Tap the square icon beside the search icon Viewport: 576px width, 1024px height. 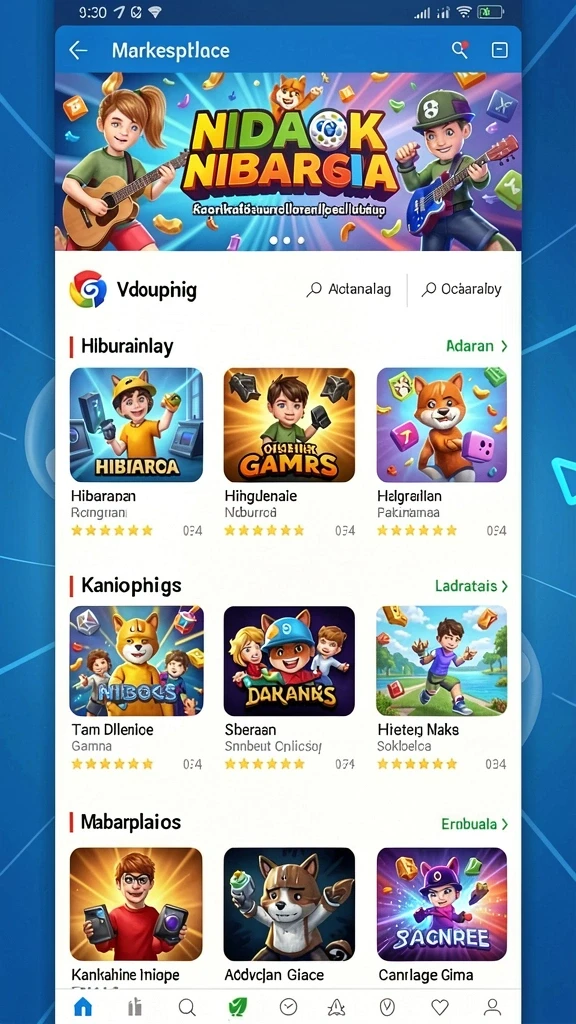(500, 50)
